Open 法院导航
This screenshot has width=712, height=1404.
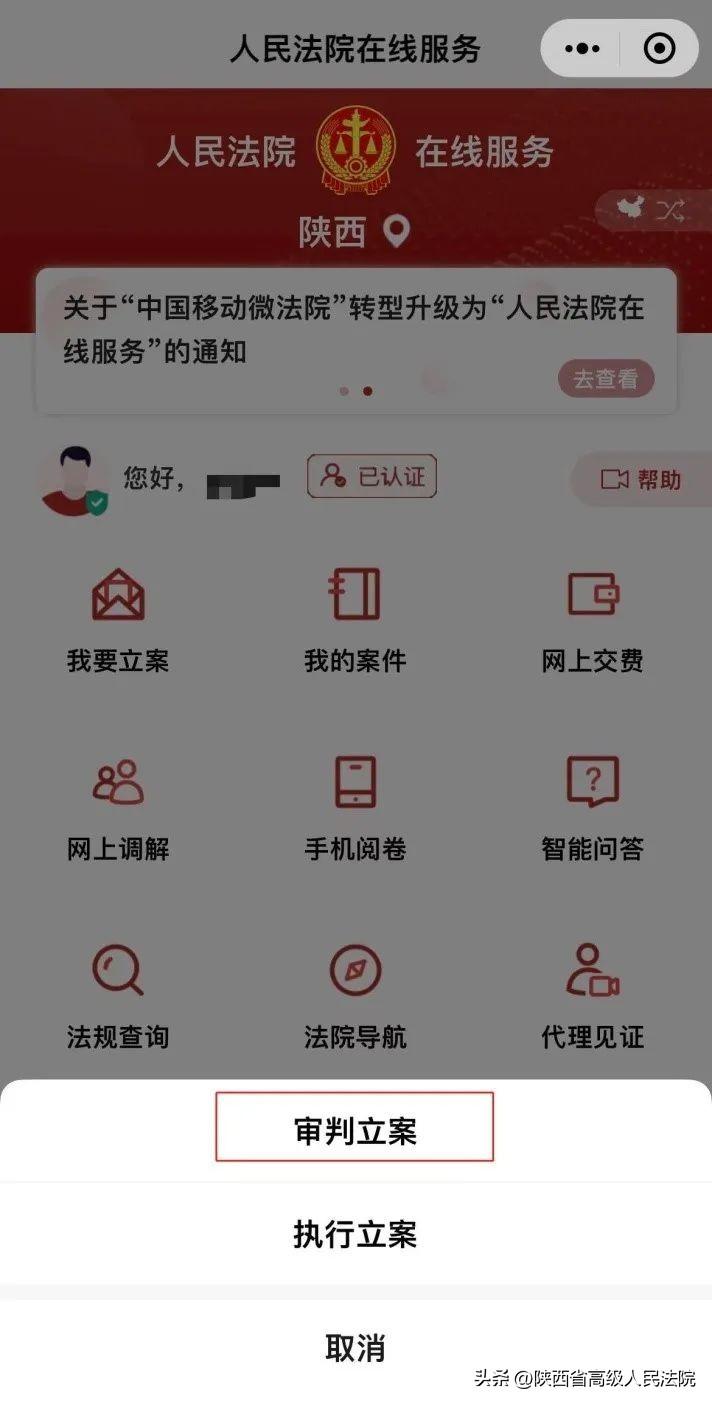[x=355, y=996]
